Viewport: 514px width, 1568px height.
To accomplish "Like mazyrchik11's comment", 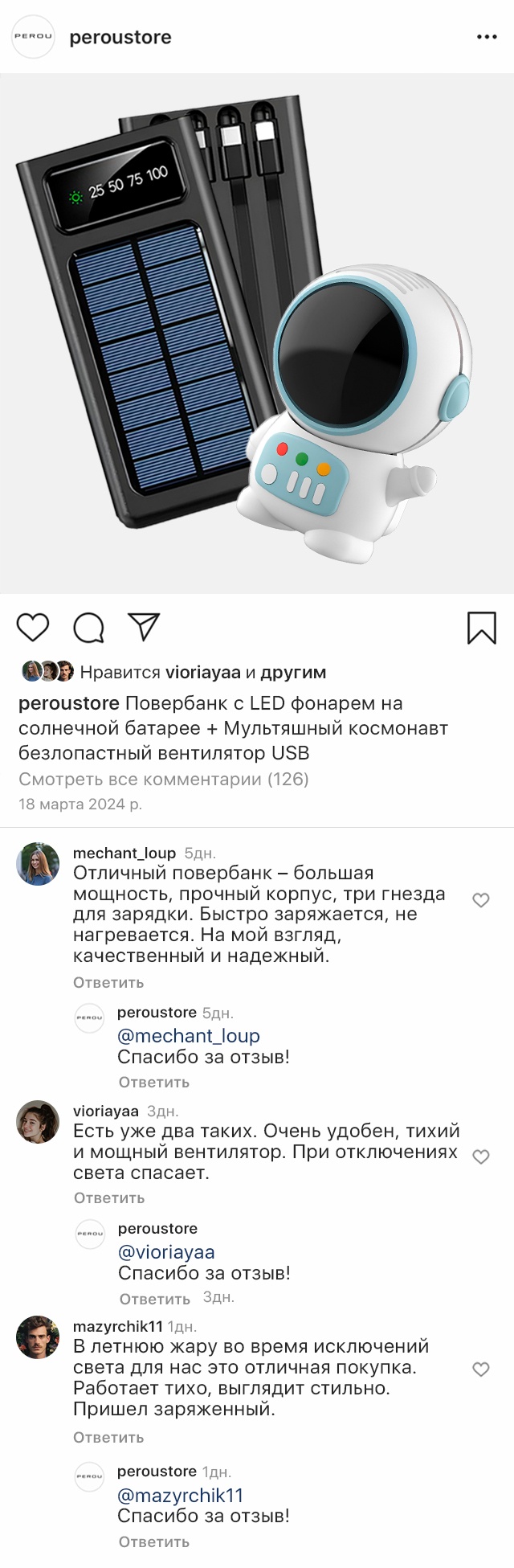I will coord(481,1369).
